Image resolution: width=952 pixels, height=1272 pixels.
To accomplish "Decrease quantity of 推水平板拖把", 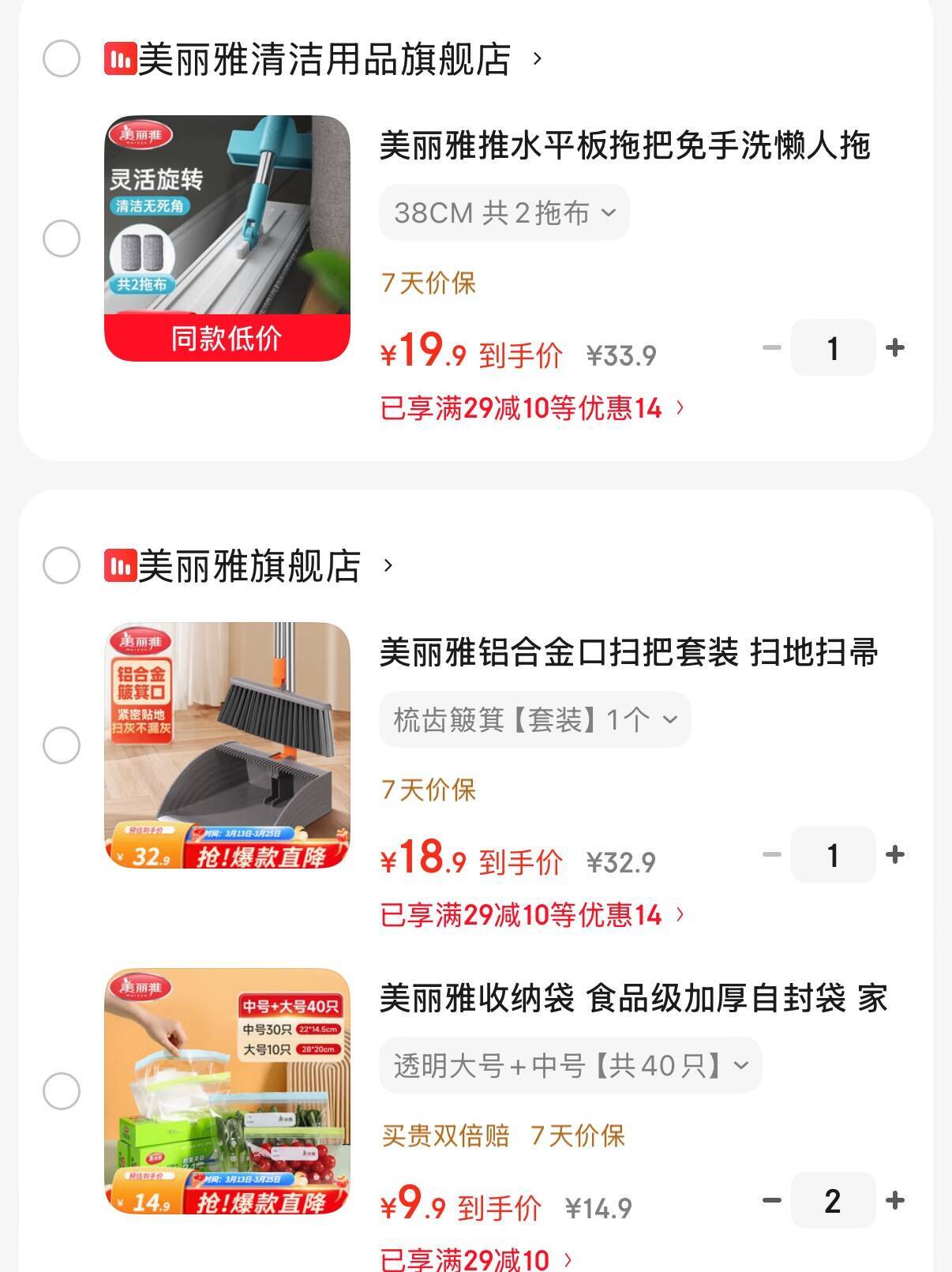I will pyautogui.click(x=771, y=347).
